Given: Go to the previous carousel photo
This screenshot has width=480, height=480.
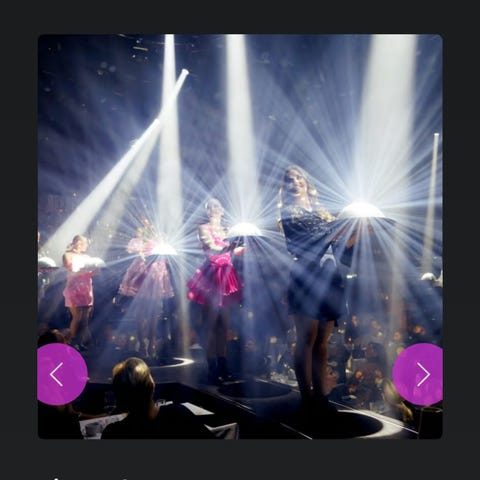Looking at the screenshot, I should [62, 374].
